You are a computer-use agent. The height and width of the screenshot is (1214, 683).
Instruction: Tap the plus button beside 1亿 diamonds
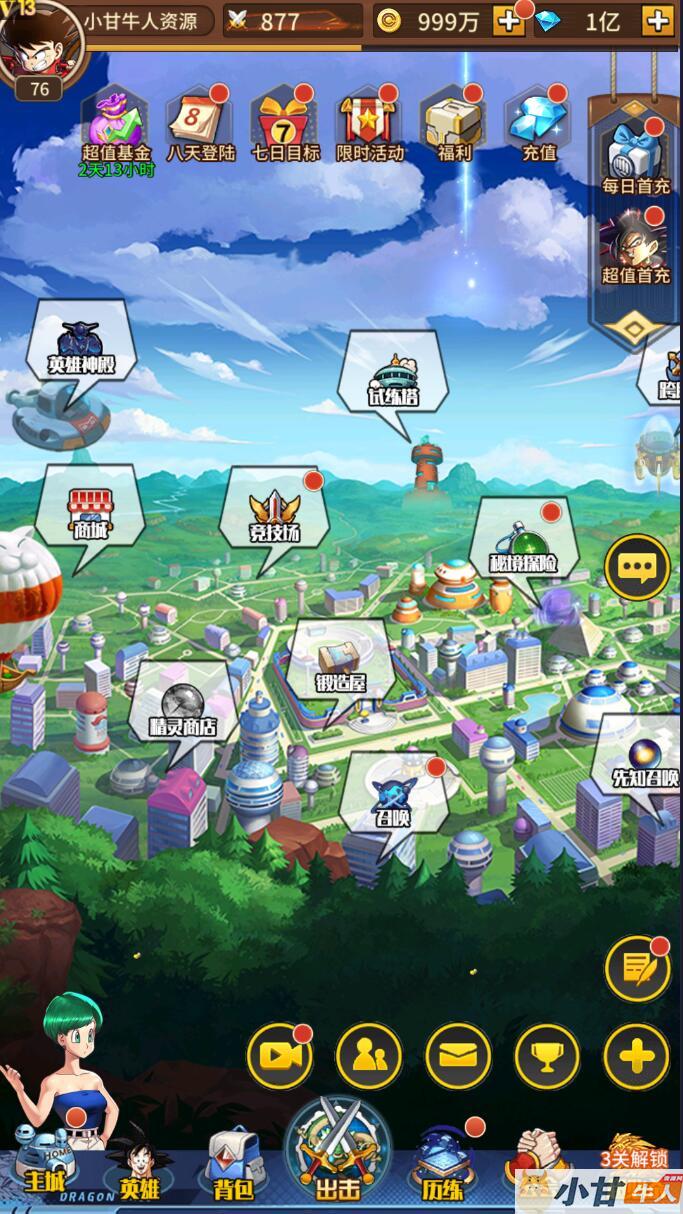656,21
